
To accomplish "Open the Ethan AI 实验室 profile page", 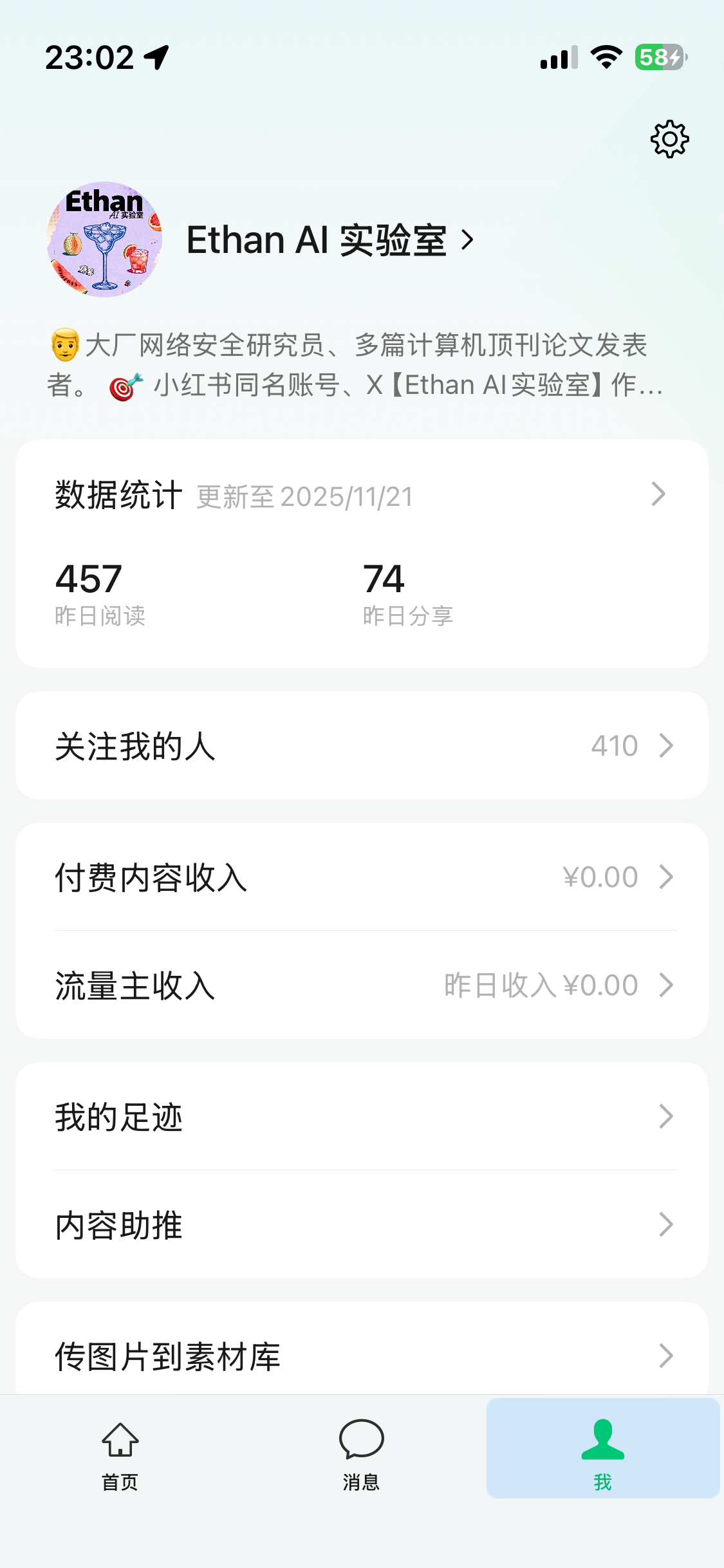I will click(x=330, y=240).
